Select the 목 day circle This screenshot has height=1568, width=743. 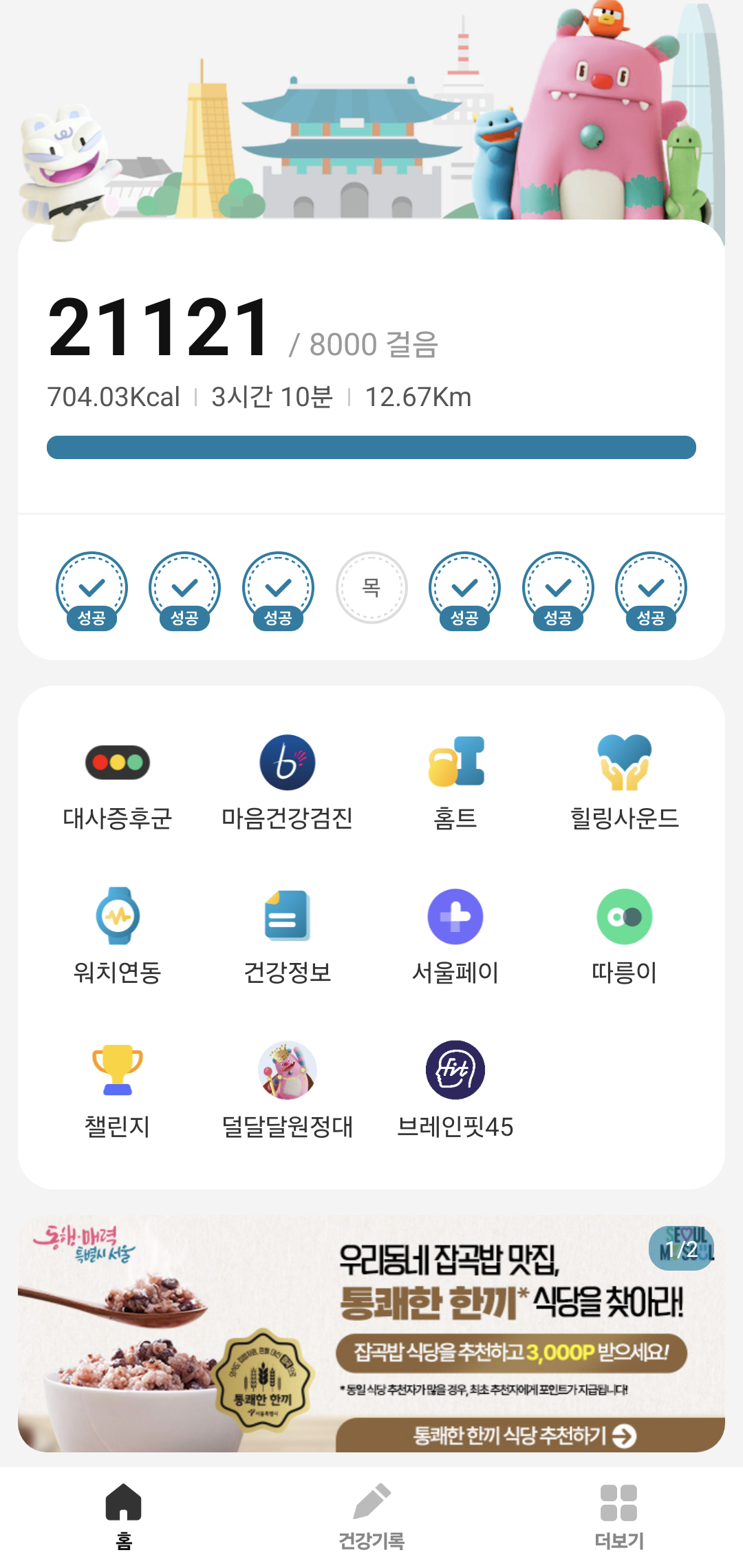371,588
